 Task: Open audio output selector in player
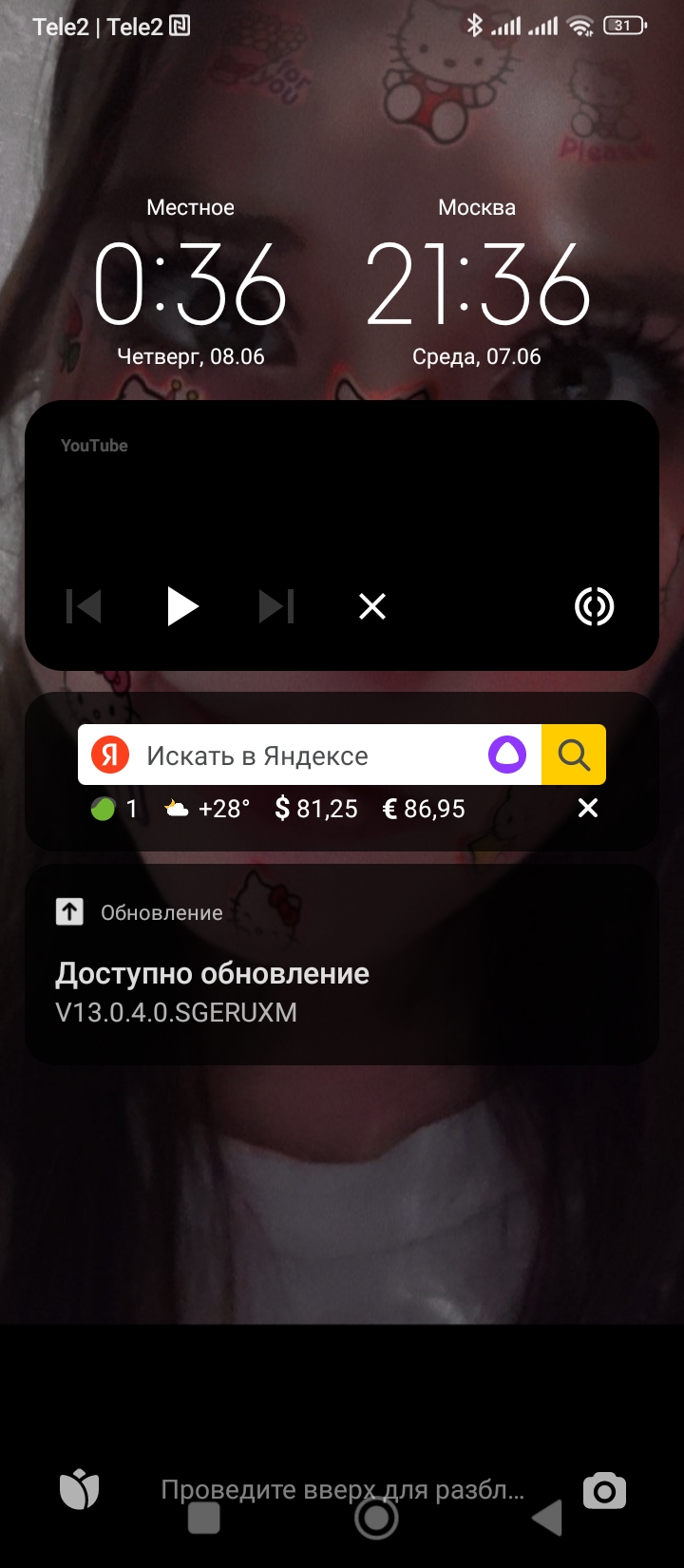click(x=595, y=606)
